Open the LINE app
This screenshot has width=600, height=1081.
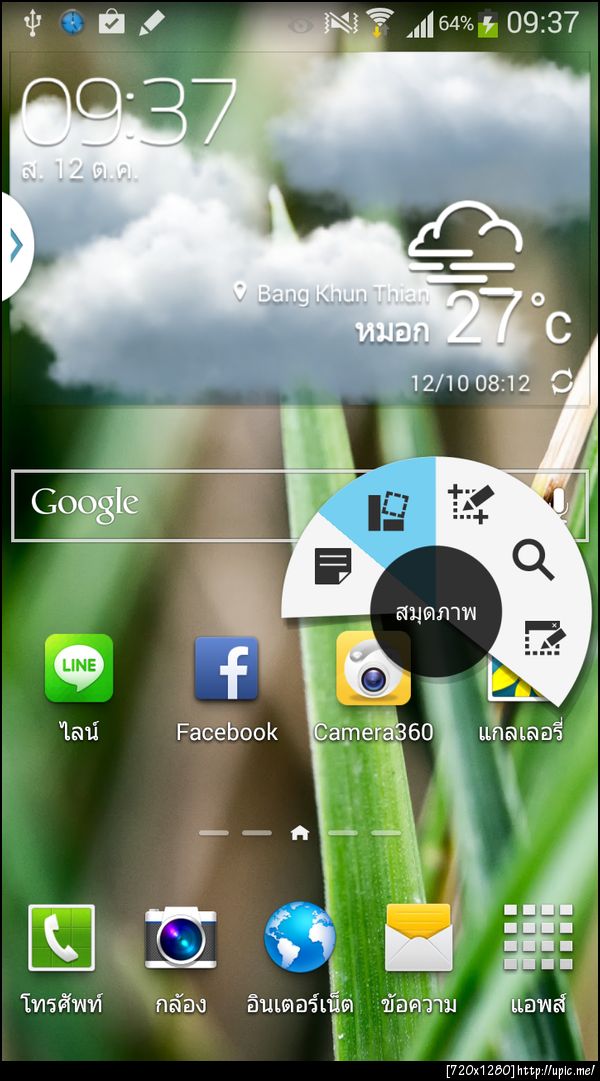(x=79, y=668)
